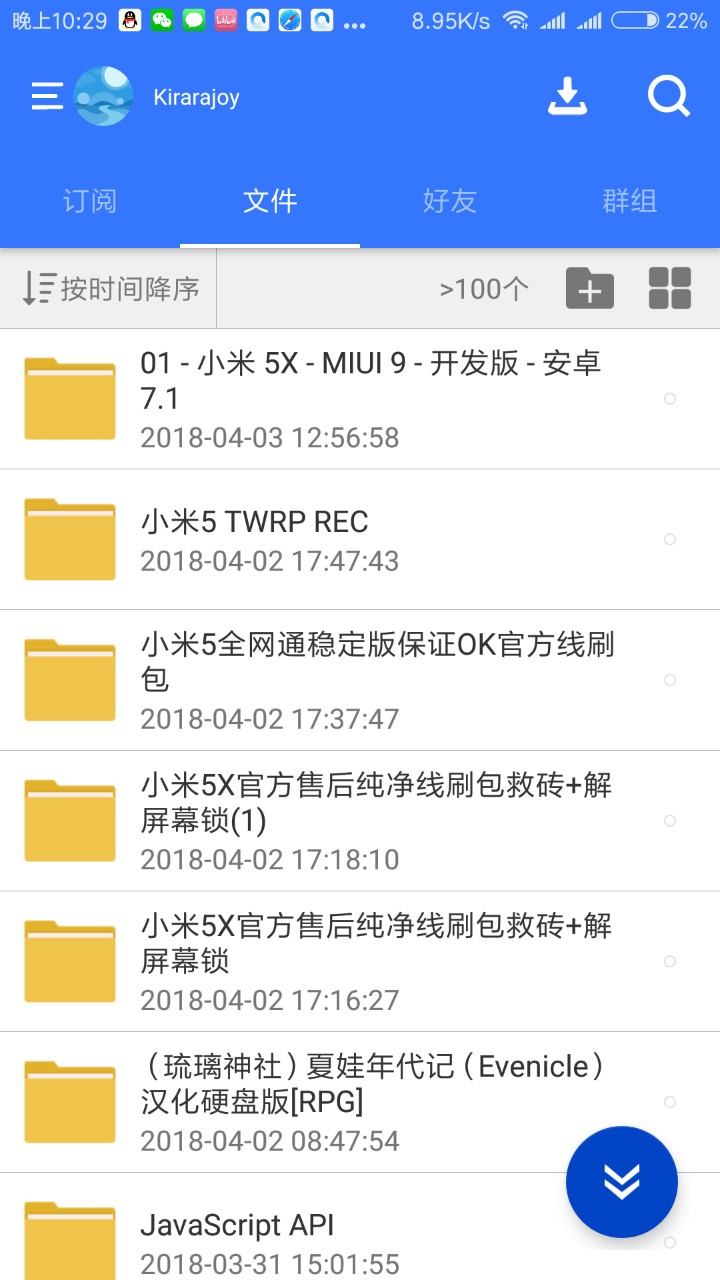Create a new folder
This screenshot has width=720, height=1280.
point(590,289)
